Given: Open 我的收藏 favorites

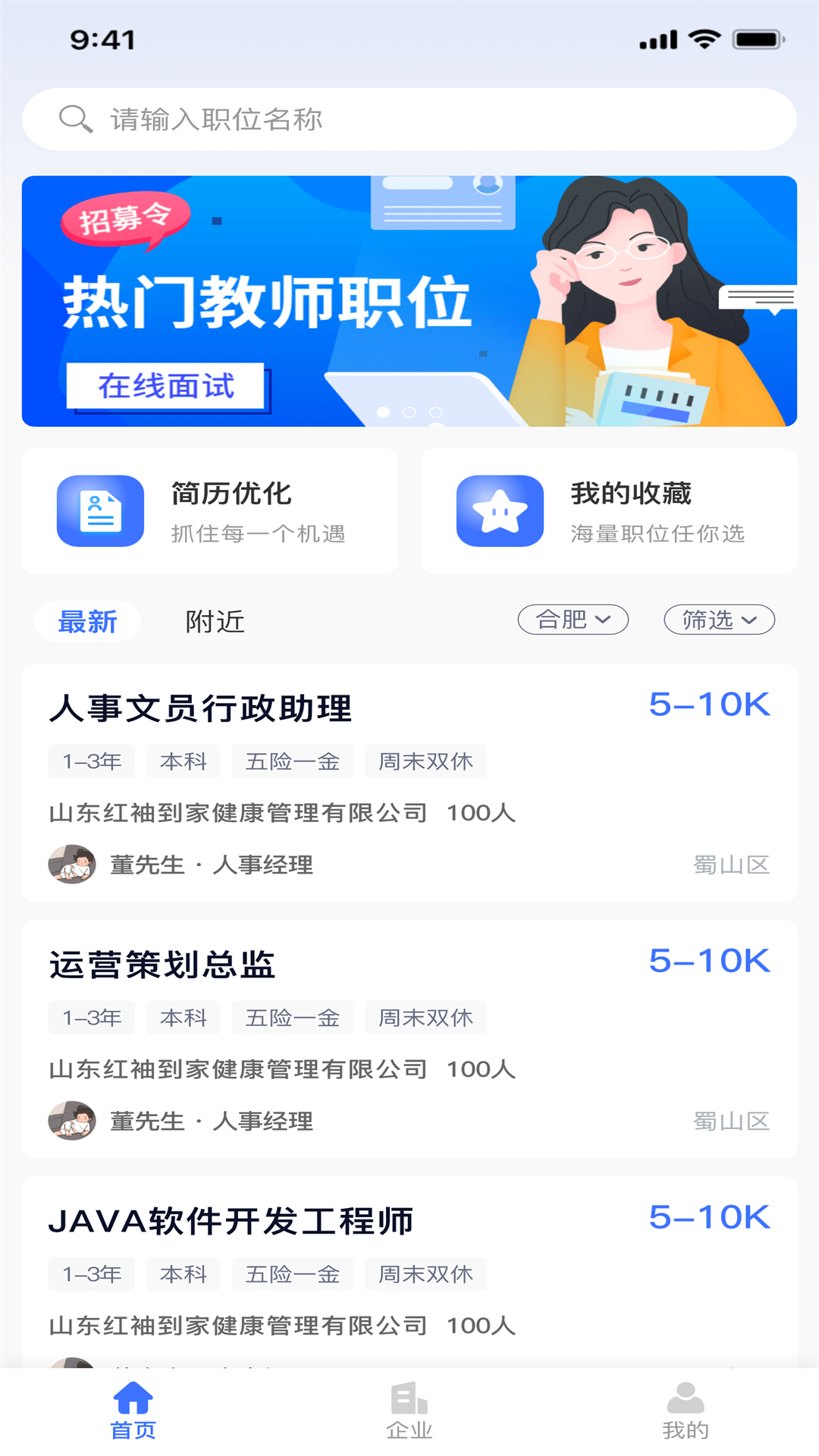Looking at the screenshot, I should [609, 511].
